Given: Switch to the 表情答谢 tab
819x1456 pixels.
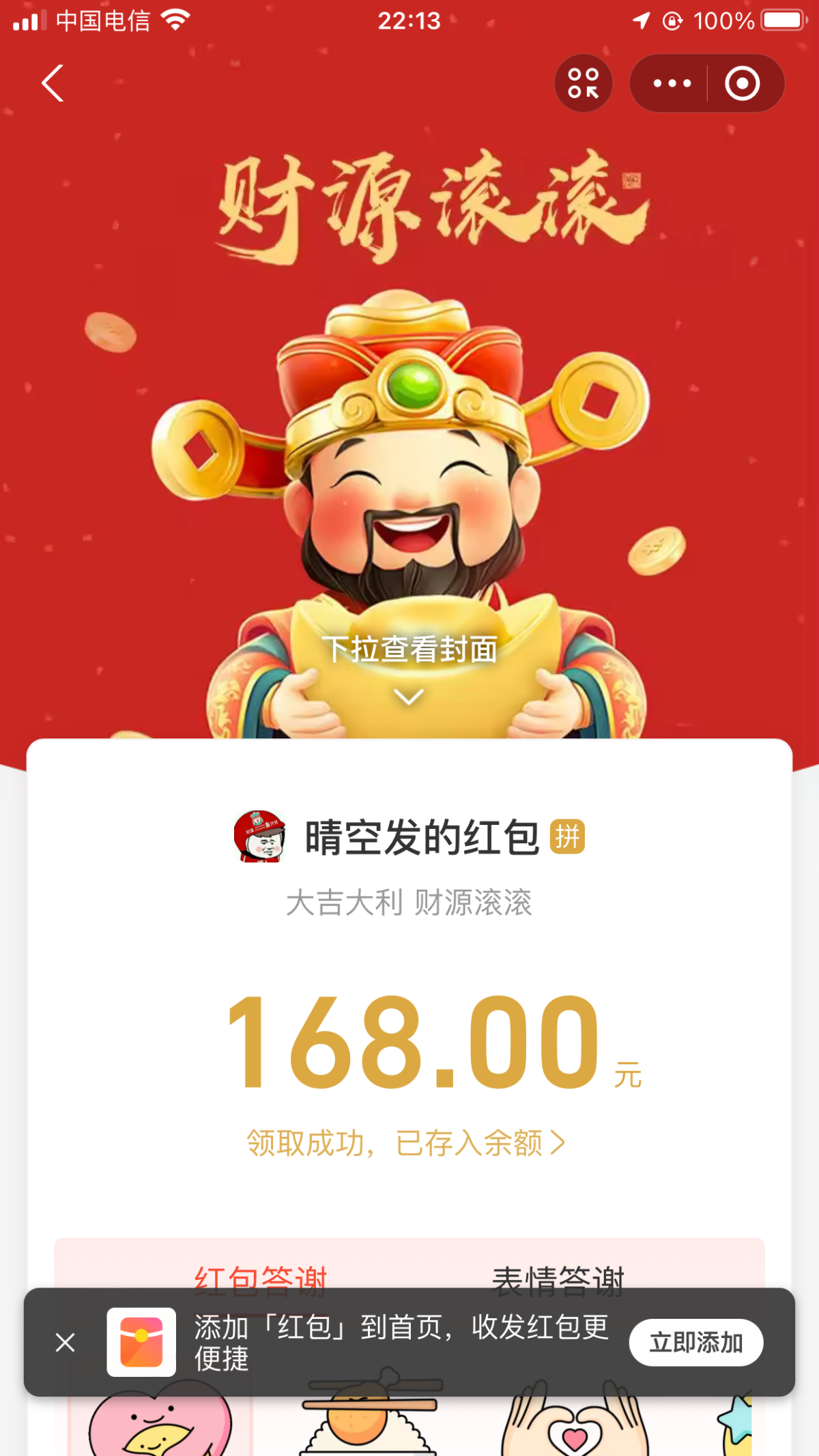Looking at the screenshot, I should 558,1277.
